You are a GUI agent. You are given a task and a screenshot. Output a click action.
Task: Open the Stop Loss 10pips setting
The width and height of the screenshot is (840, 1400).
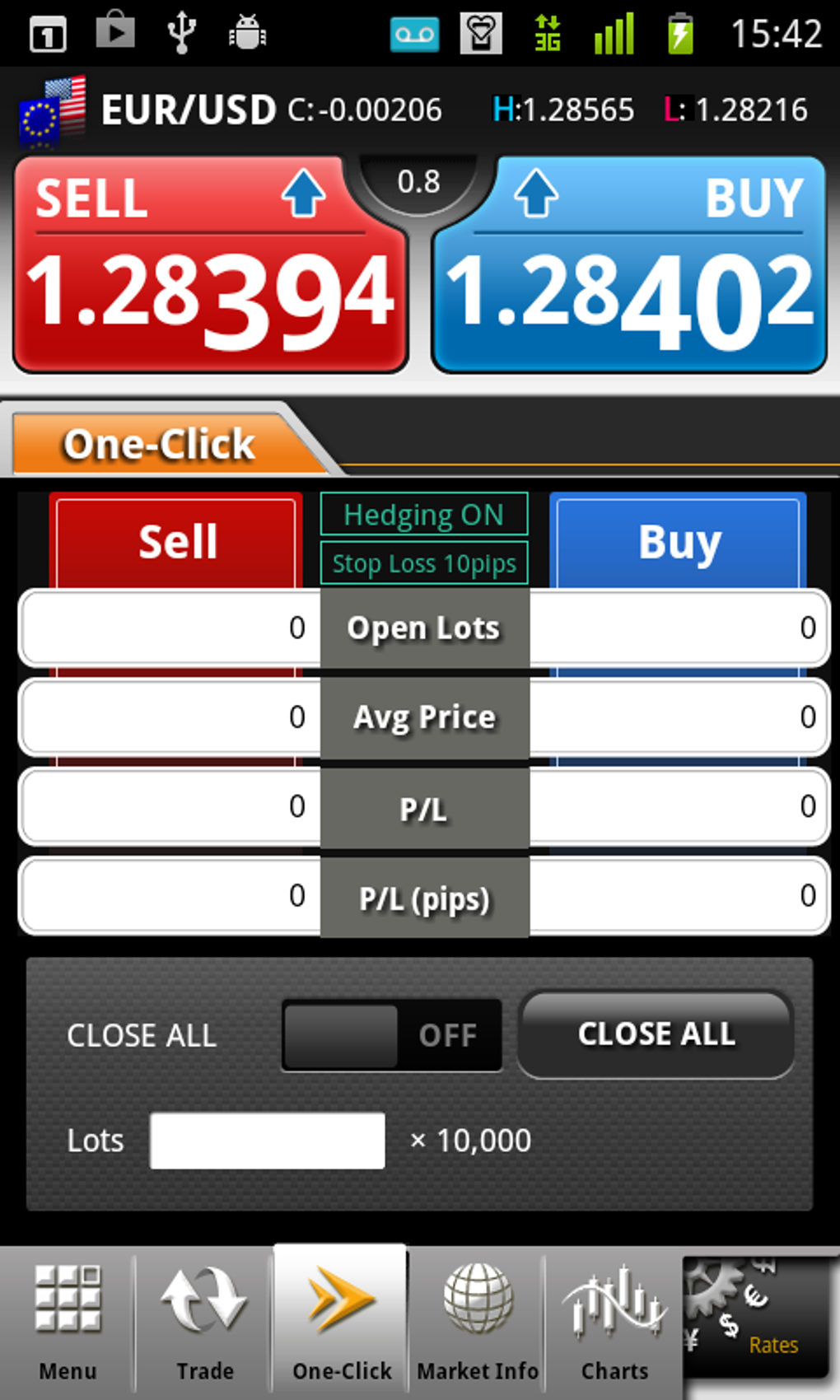tap(424, 563)
